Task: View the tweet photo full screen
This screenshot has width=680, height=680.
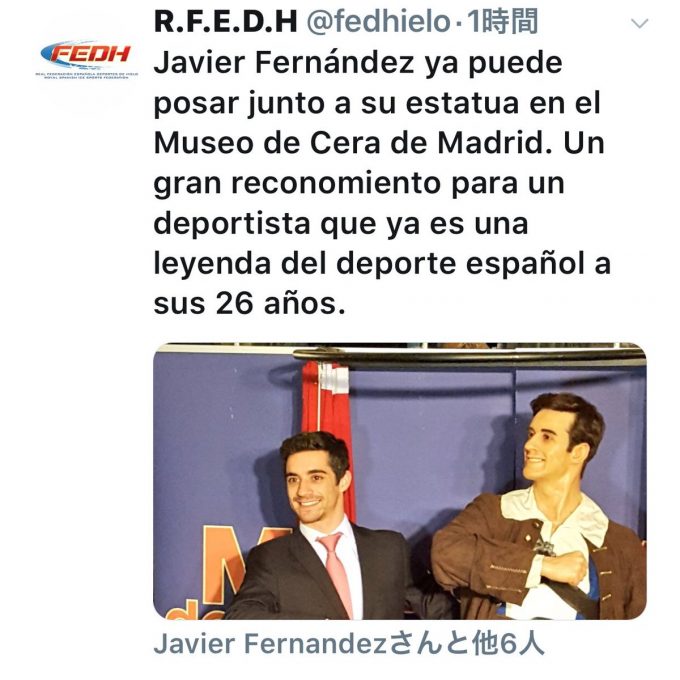Action: (399, 482)
